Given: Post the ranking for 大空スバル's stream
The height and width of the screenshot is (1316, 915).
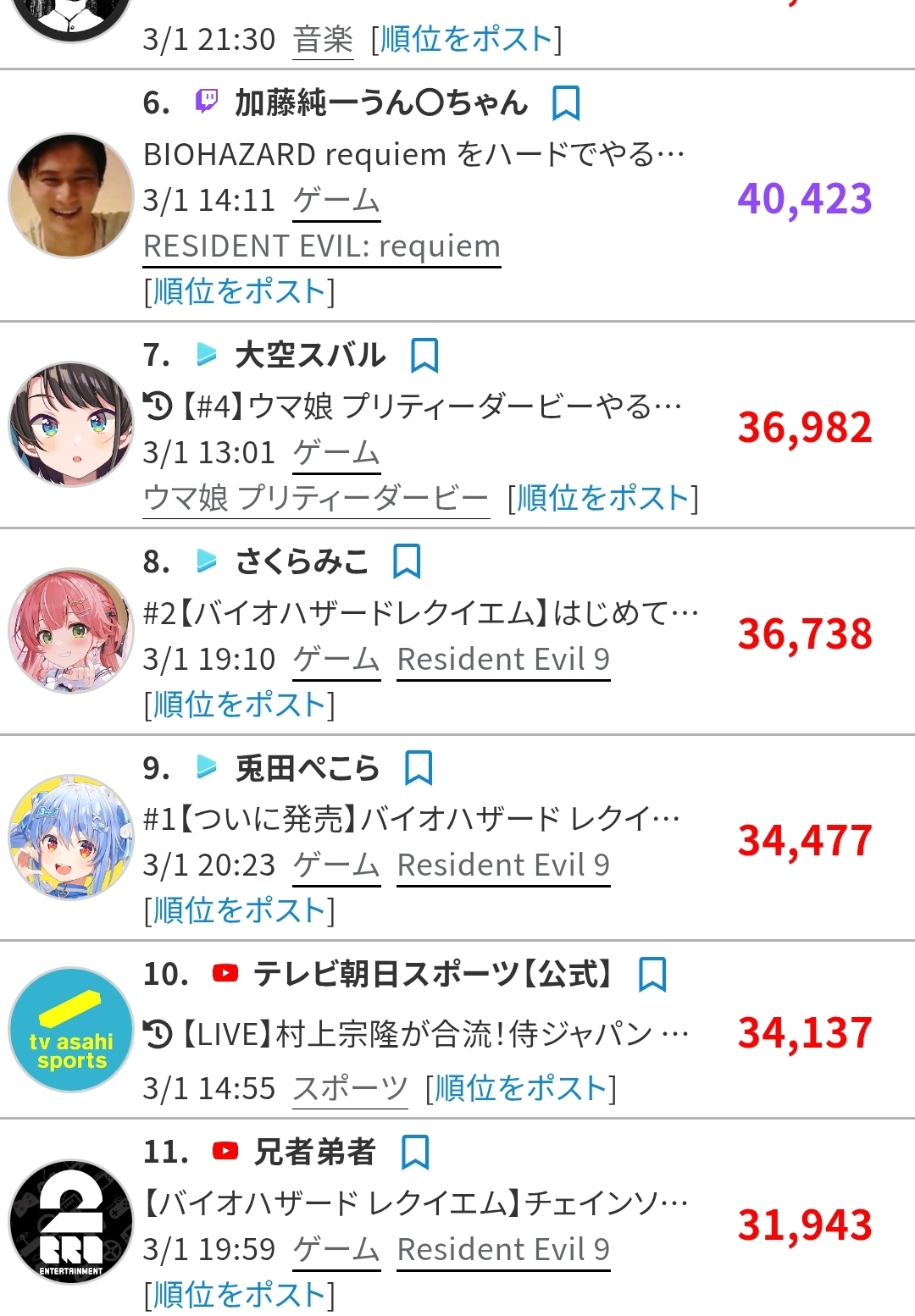Looking at the screenshot, I should pyautogui.click(x=602, y=498).
